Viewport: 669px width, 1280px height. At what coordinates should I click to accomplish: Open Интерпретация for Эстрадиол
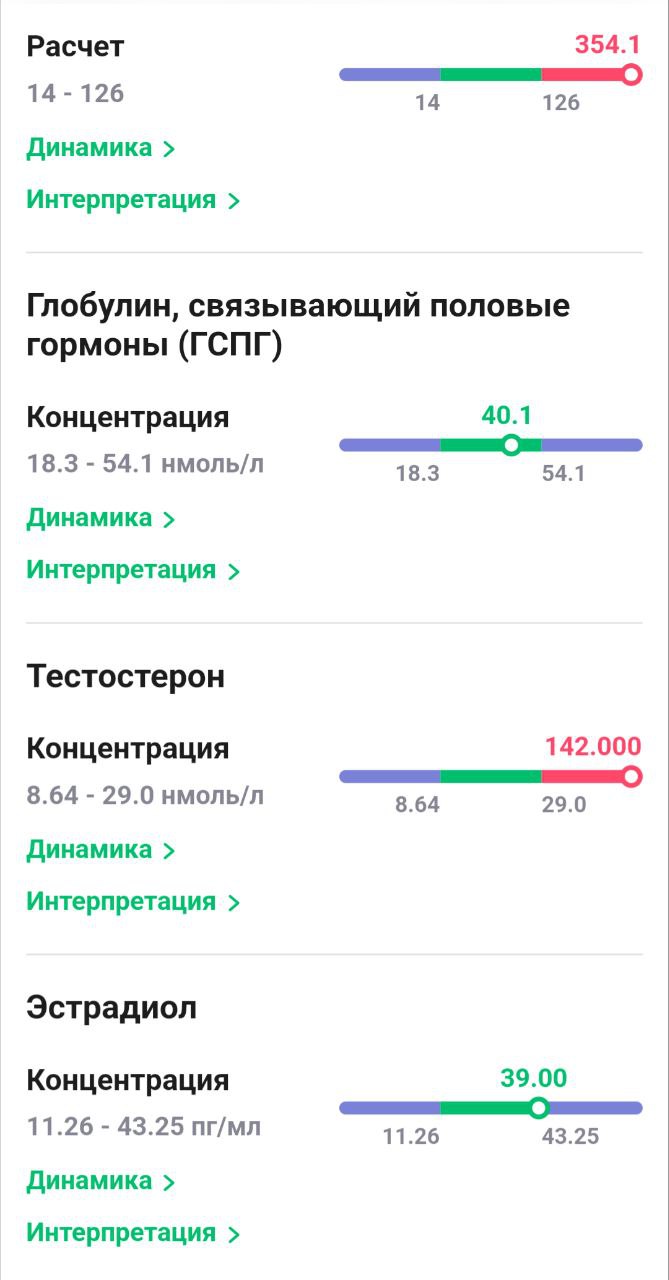[132, 1233]
